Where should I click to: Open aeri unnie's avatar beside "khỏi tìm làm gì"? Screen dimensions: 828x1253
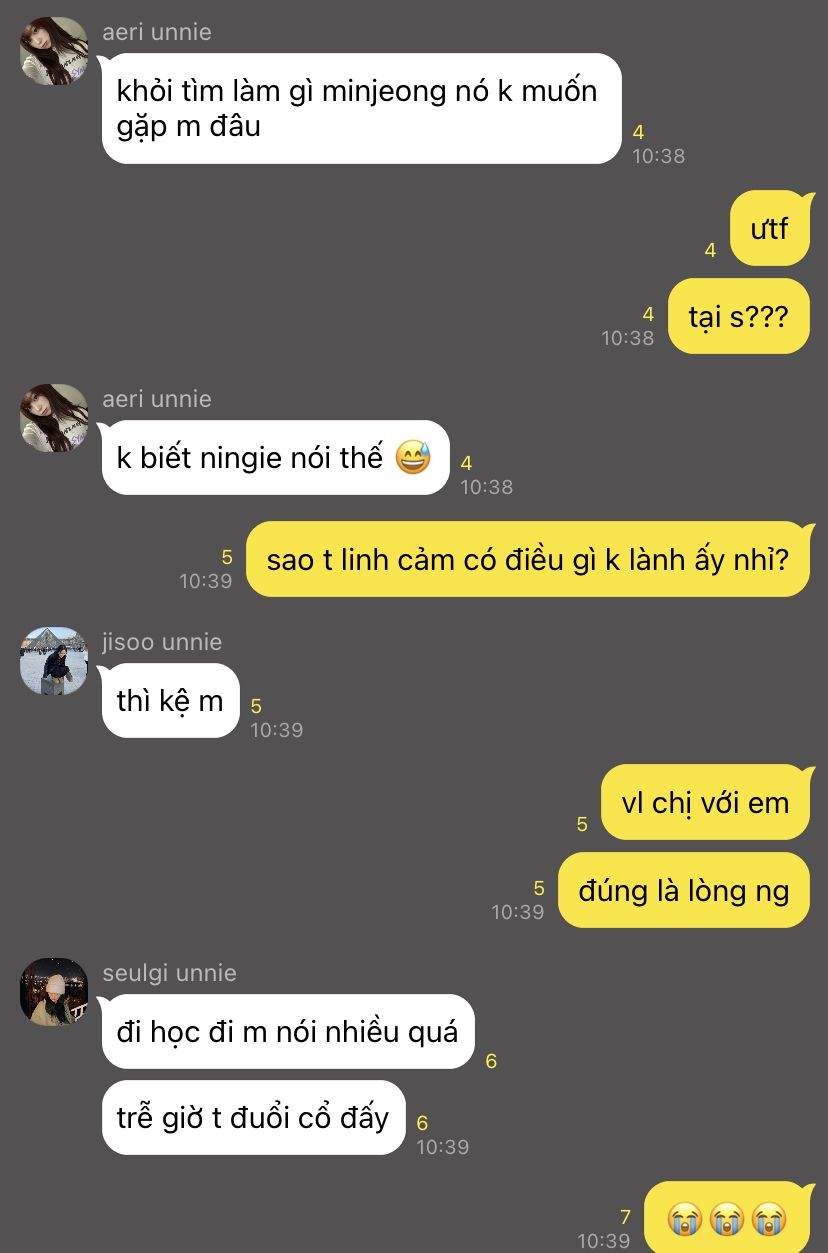(x=54, y=51)
